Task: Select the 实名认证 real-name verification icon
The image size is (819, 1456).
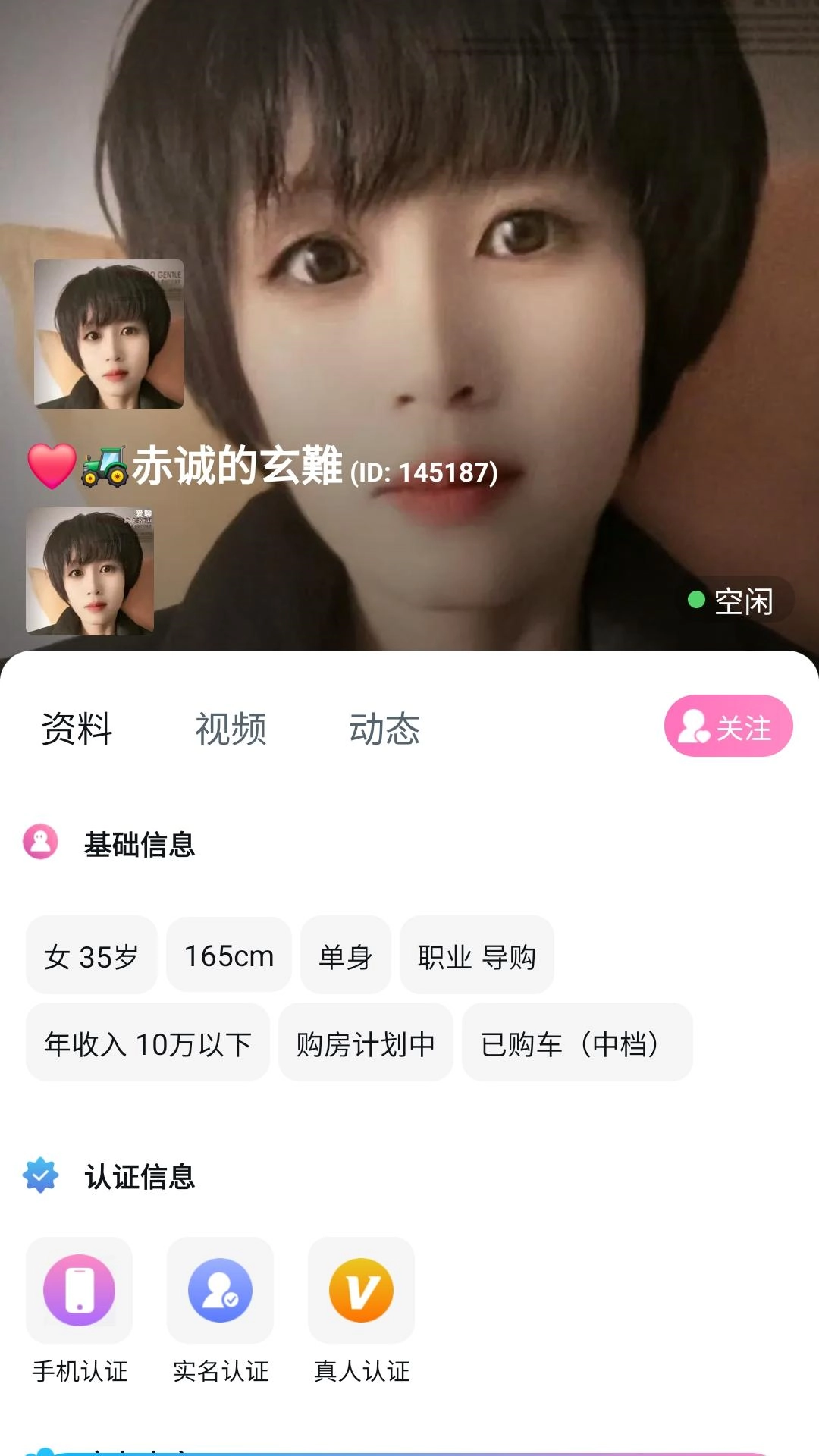Action: tap(219, 1289)
